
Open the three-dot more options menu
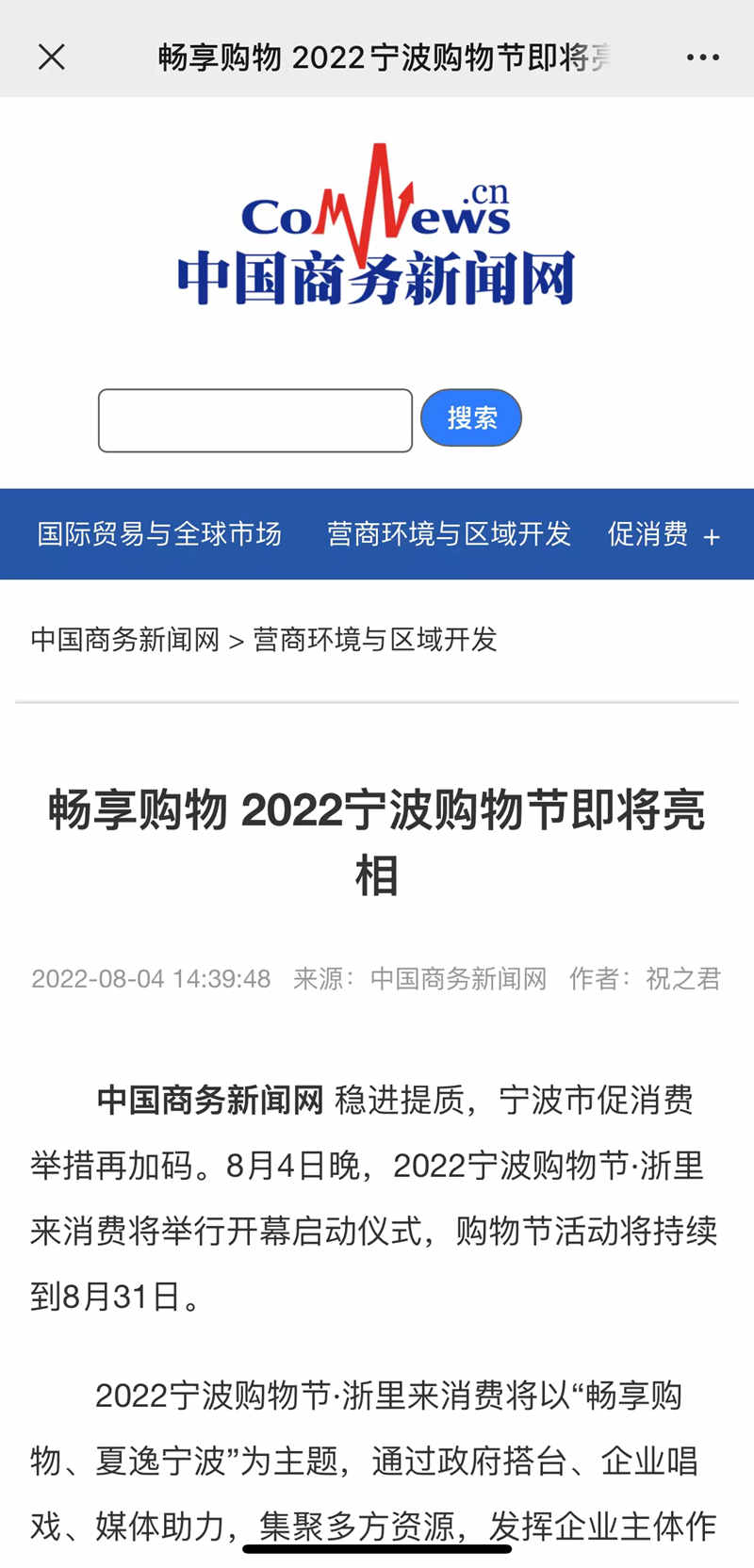click(701, 57)
